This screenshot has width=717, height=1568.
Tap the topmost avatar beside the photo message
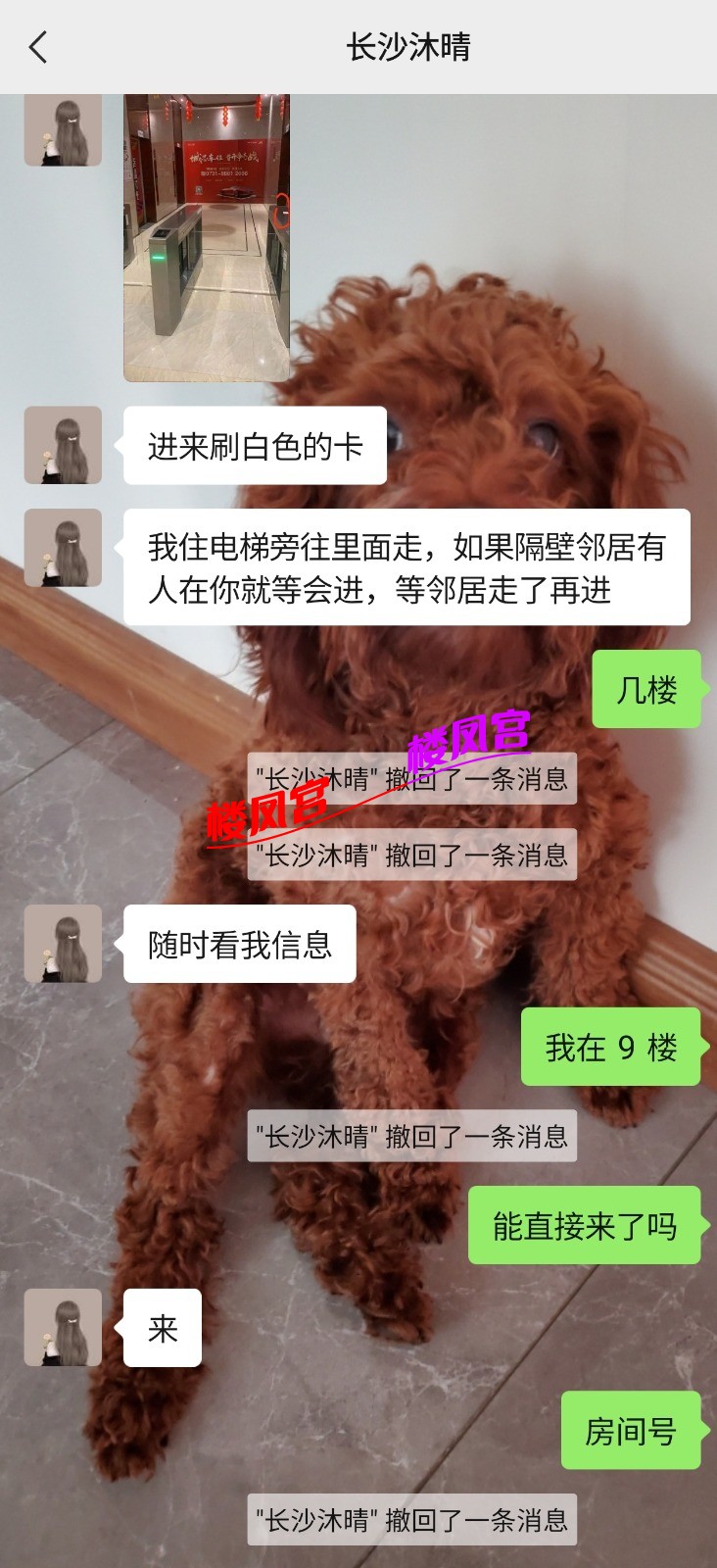(63, 127)
